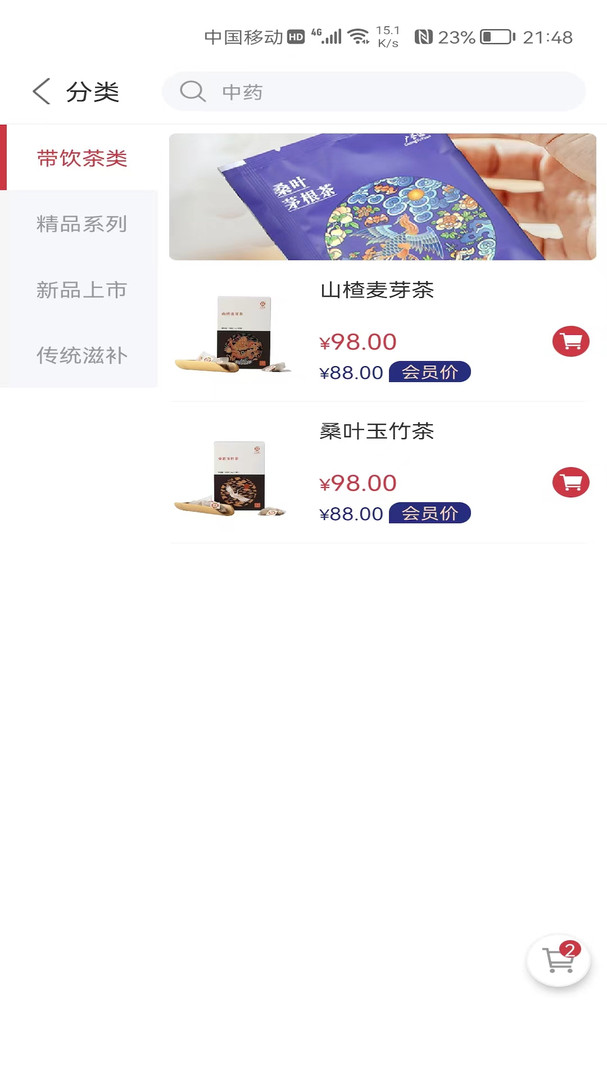Open the 桑叶茅根茶 banner
Image resolution: width=607 pixels, height=1080 pixels.
tap(382, 197)
